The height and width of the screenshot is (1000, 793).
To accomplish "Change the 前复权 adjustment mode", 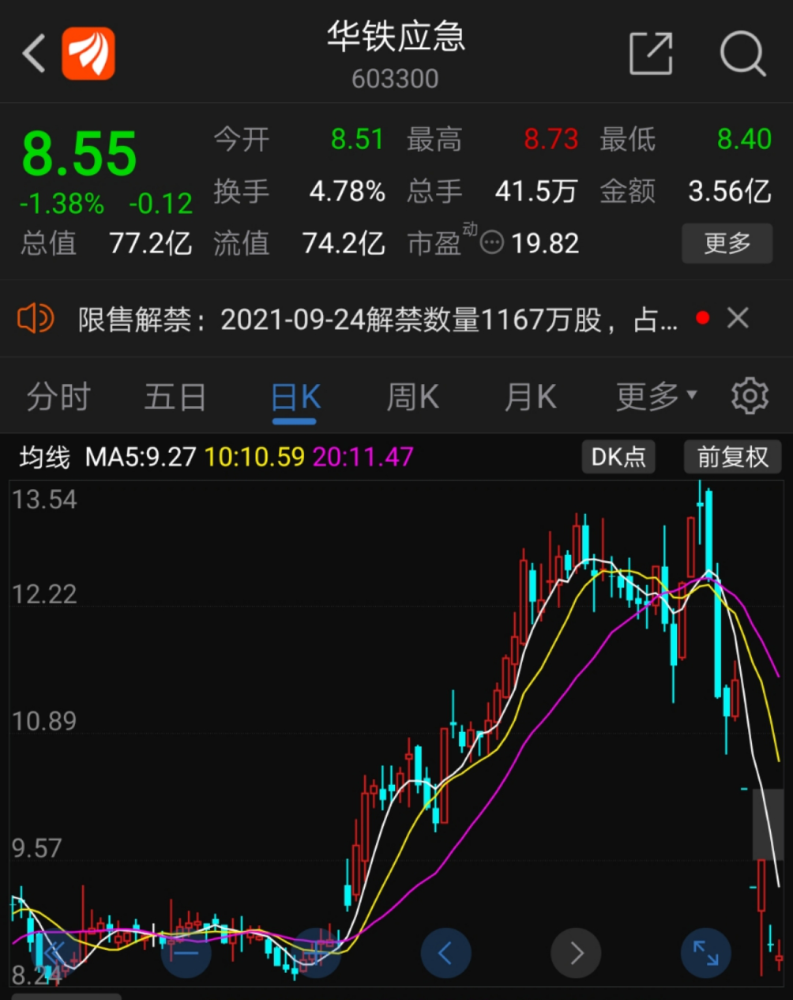I will (732, 458).
